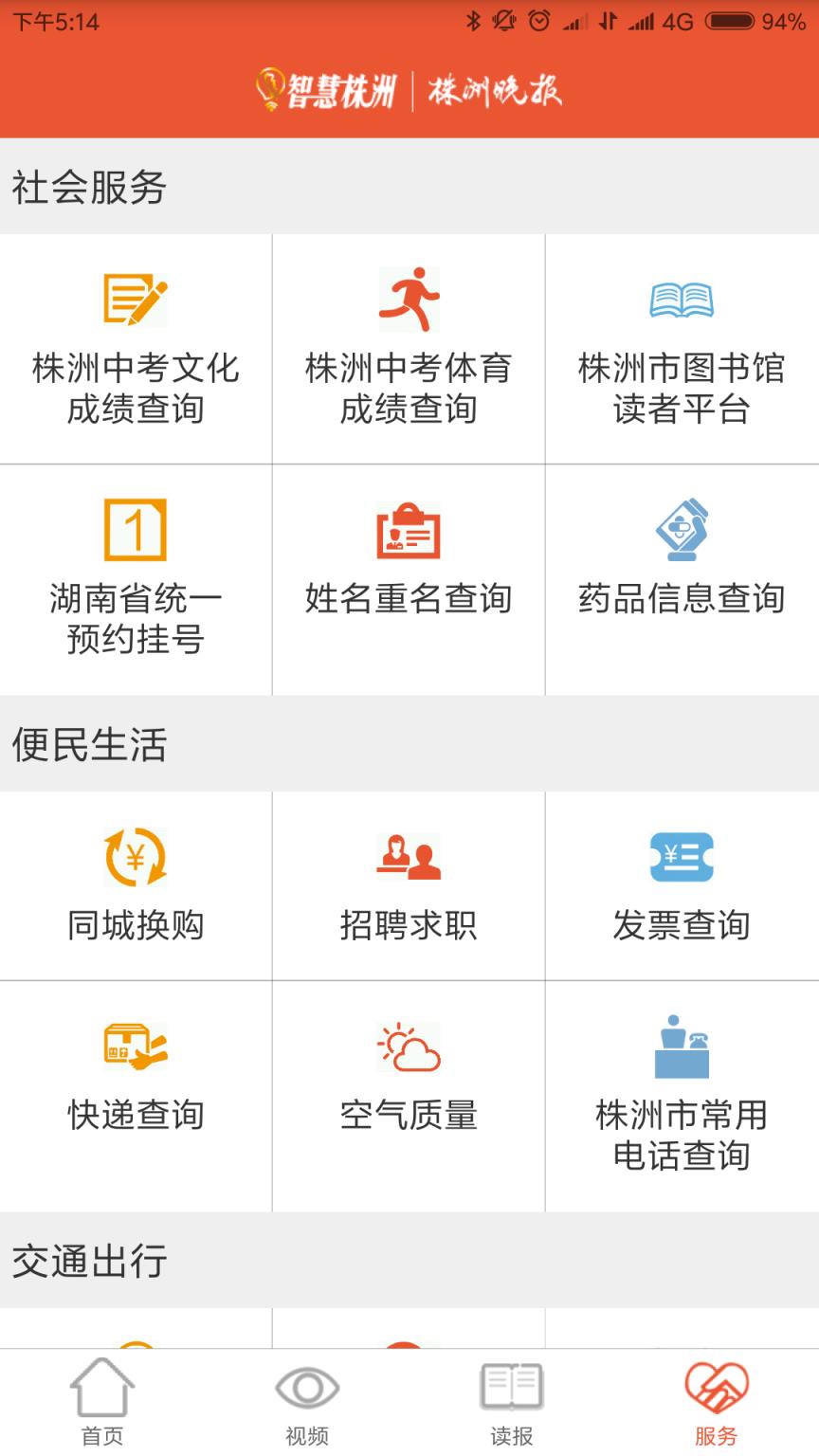Select the highlighted 服务 services tab
Screen dimensions: 819x1456
(716, 1403)
